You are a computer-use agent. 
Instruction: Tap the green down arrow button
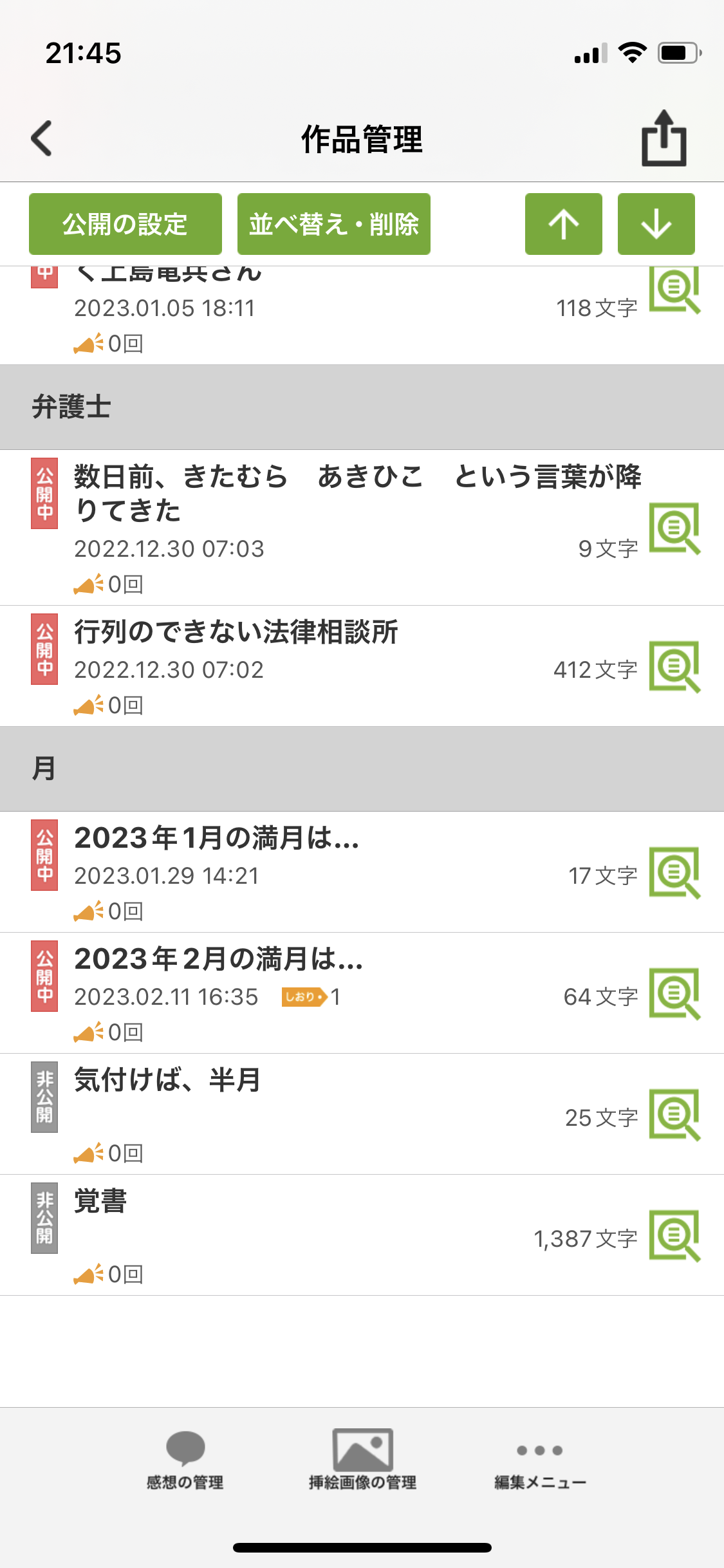[656, 224]
